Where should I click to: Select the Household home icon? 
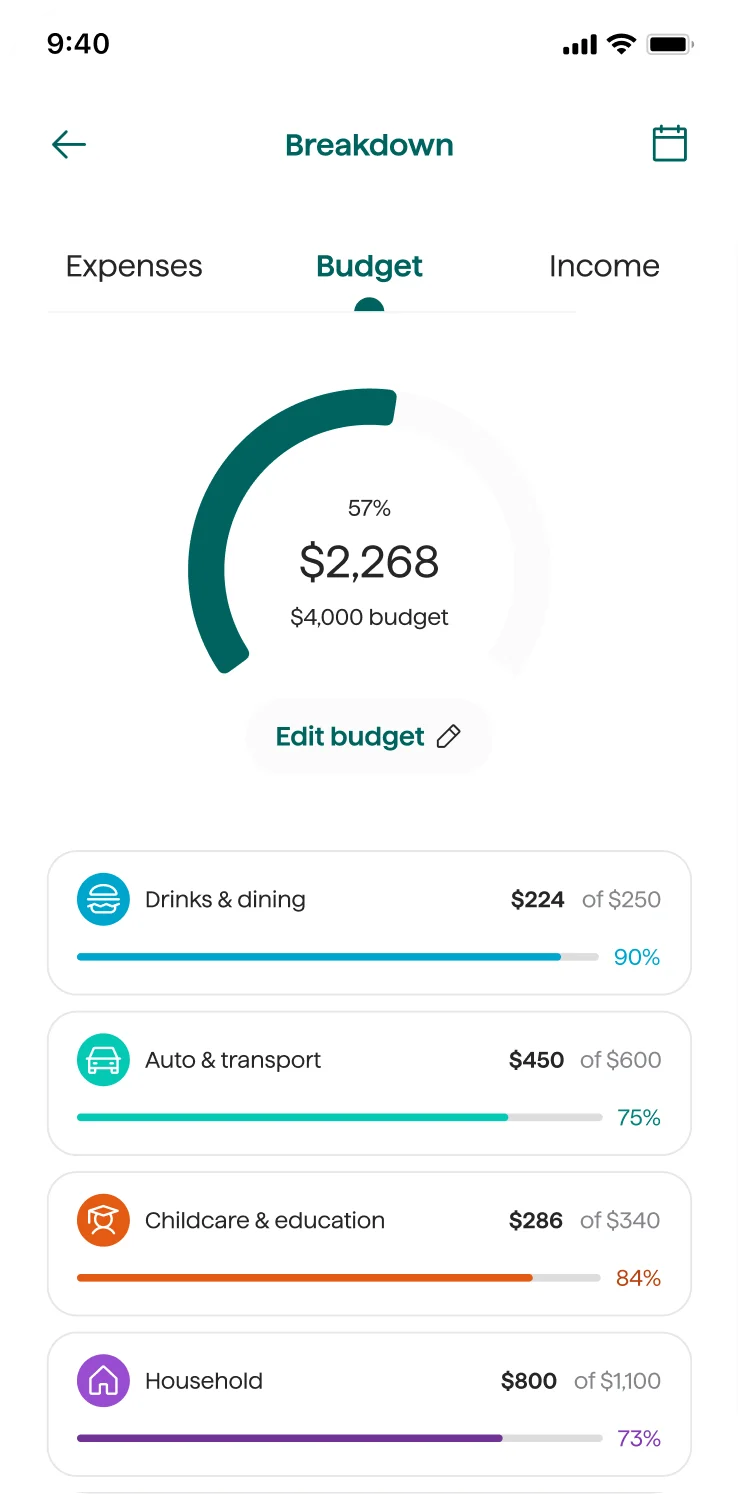(103, 1380)
